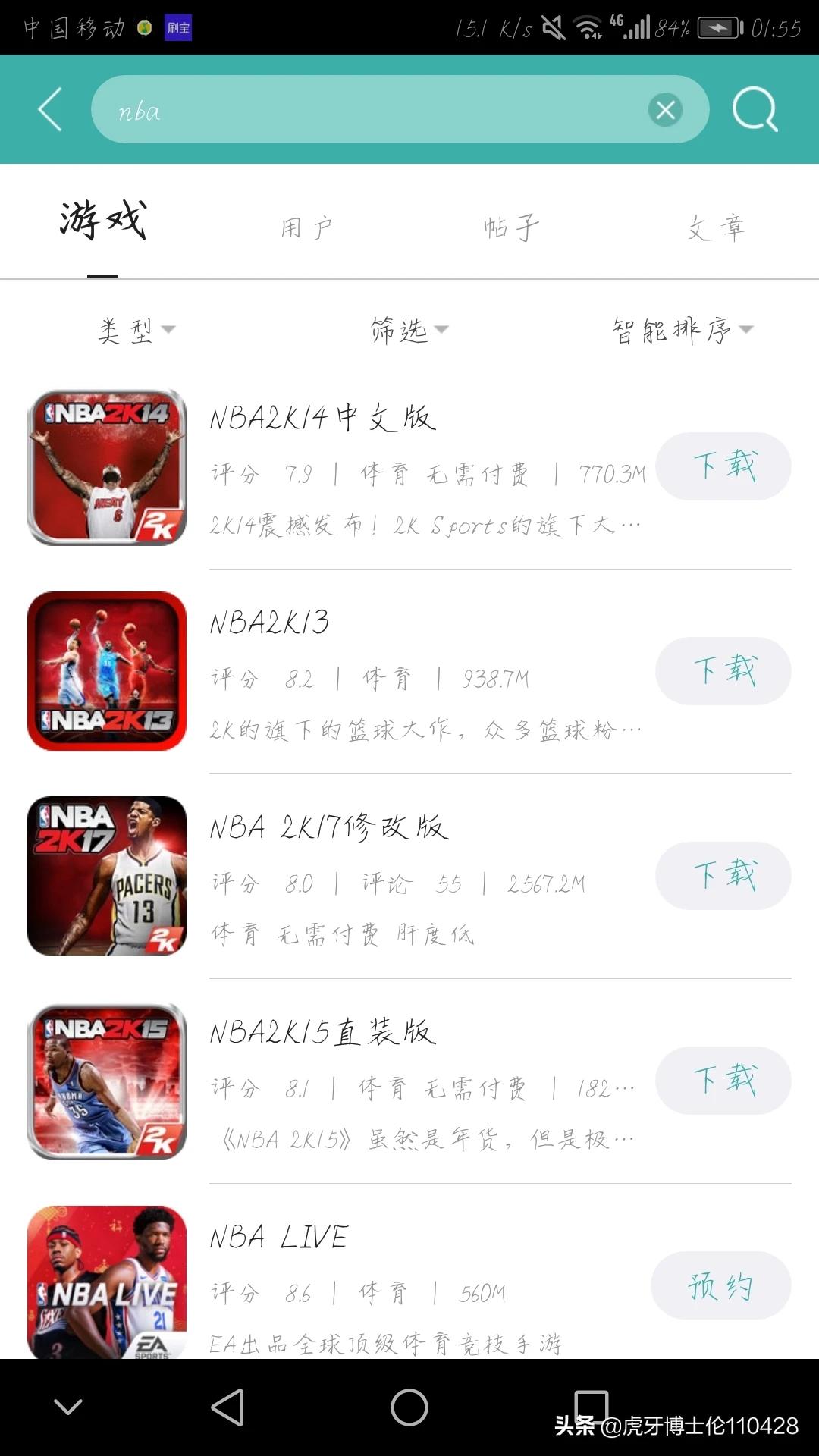Download NBA 2K17修改版
The width and height of the screenshot is (819, 1456).
click(723, 876)
